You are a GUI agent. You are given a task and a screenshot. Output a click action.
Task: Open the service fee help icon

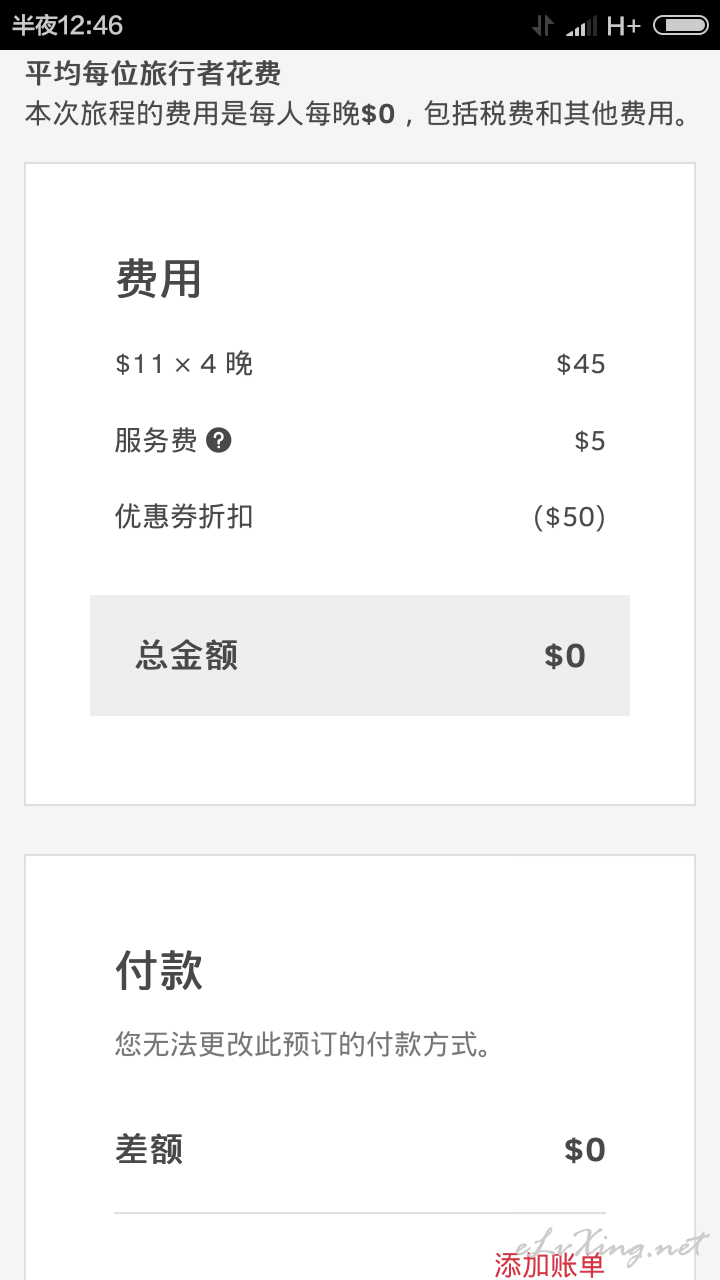coord(219,440)
